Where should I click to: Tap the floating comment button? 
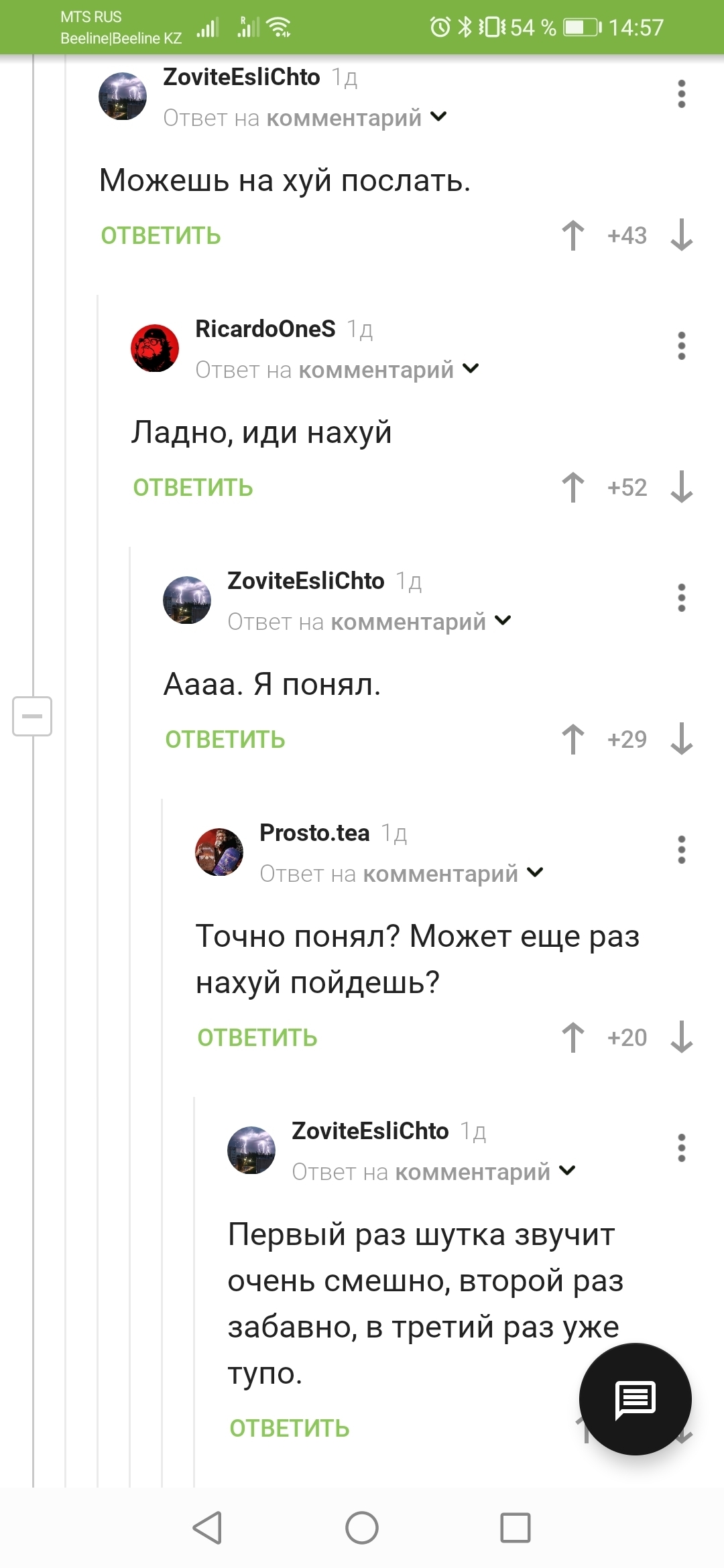(x=635, y=1399)
